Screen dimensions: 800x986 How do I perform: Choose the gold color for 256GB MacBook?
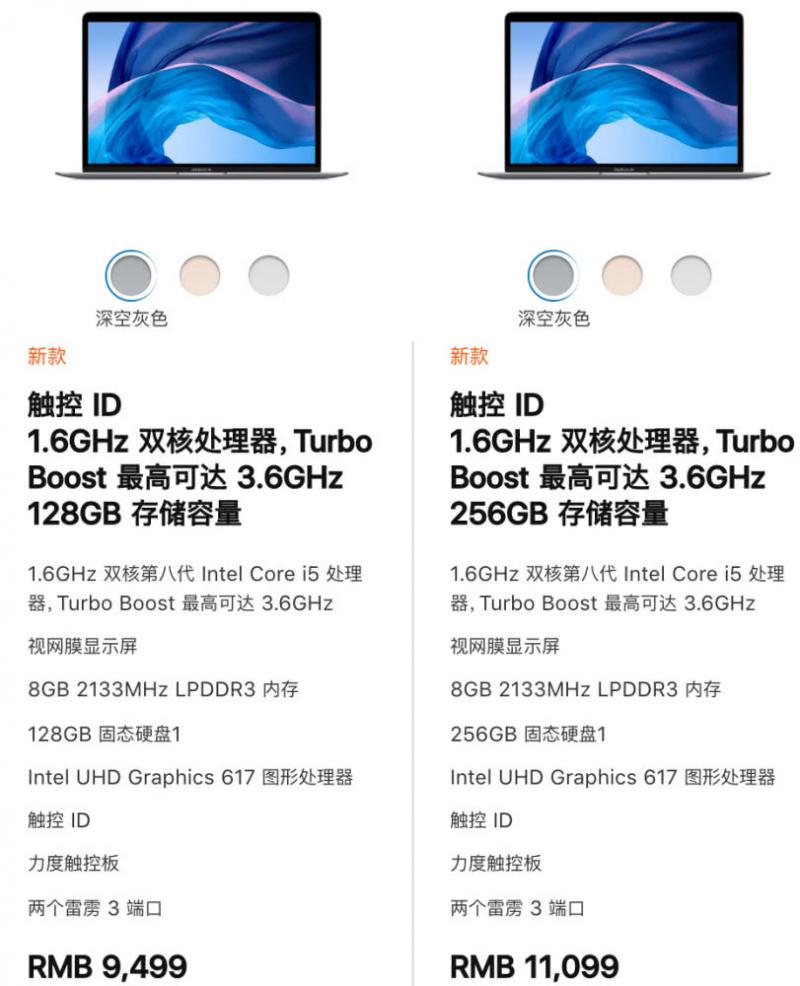[x=622, y=275]
